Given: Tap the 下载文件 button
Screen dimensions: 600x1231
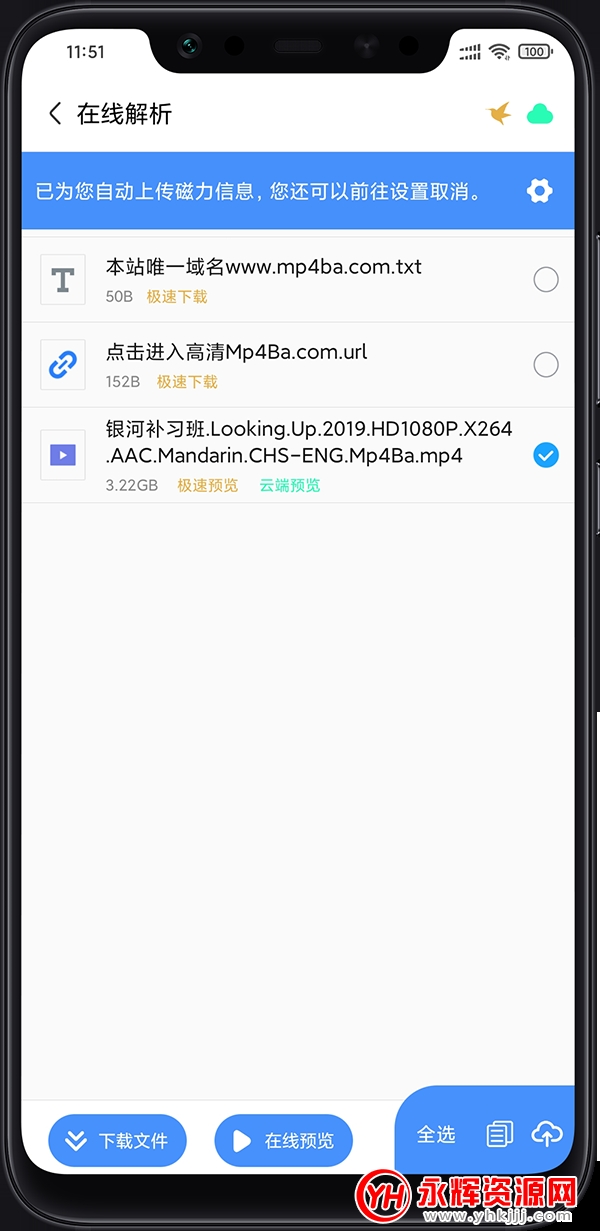Looking at the screenshot, I should click(x=118, y=1141).
